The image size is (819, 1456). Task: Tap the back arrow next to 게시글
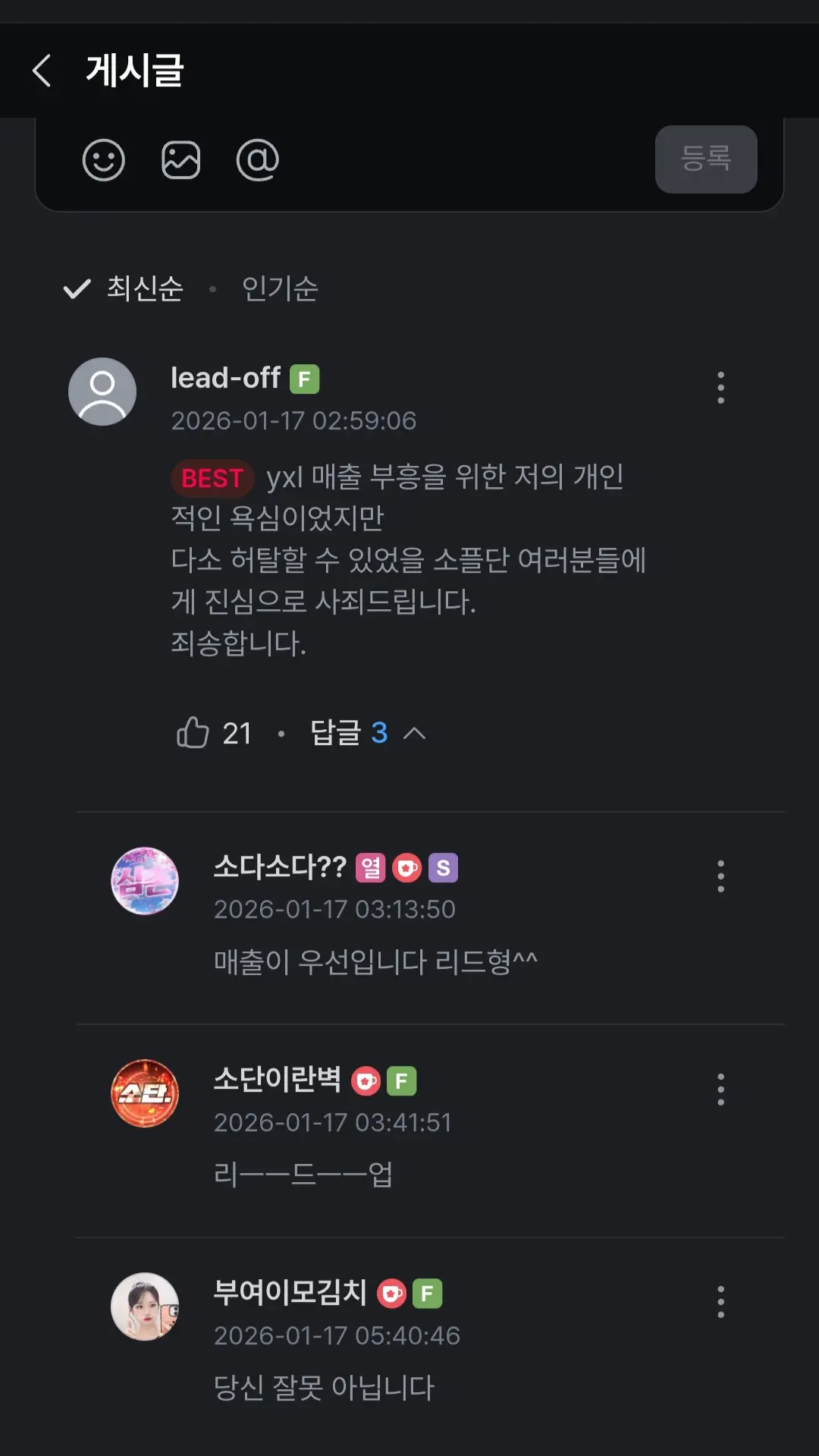tap(42, 71)
